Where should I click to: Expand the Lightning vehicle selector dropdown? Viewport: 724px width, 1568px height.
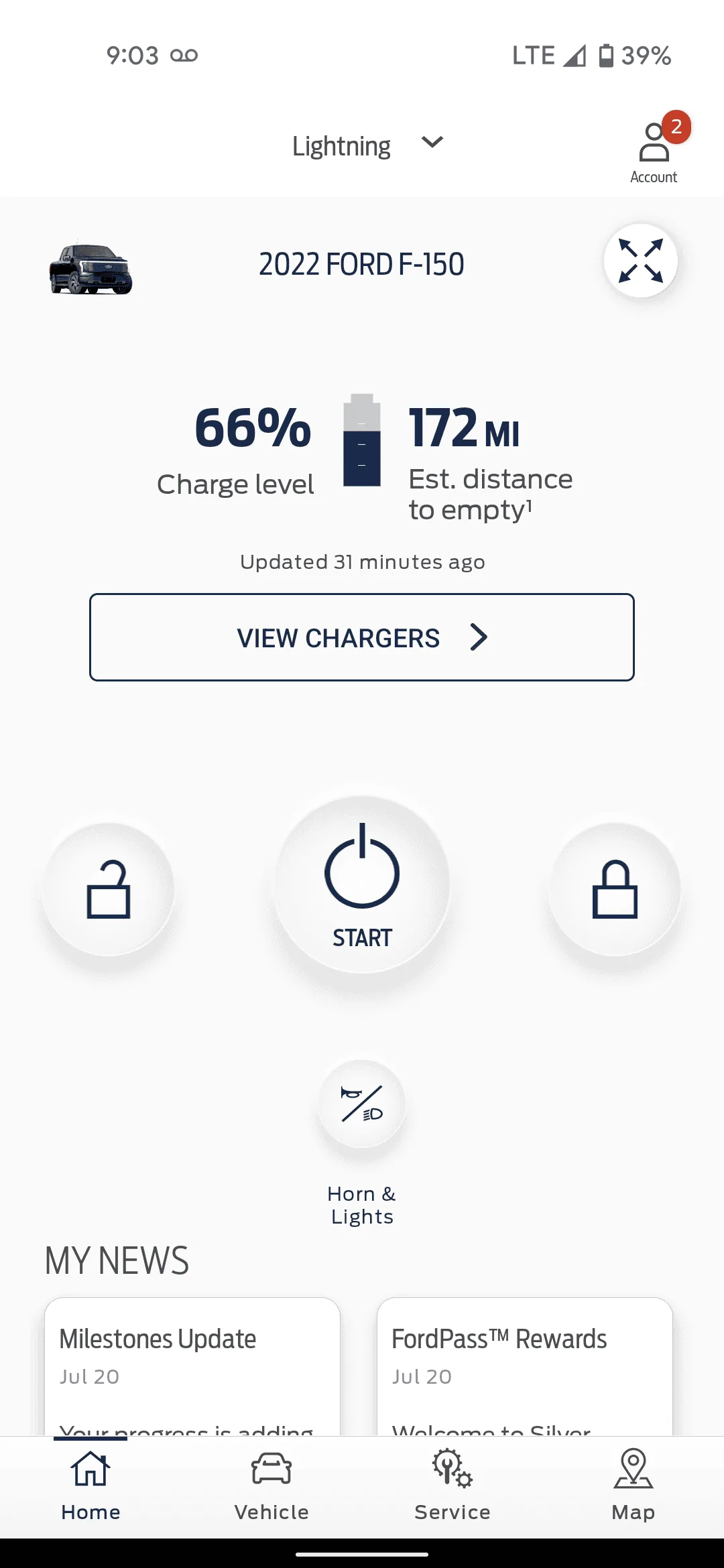[x=365, y=145]
